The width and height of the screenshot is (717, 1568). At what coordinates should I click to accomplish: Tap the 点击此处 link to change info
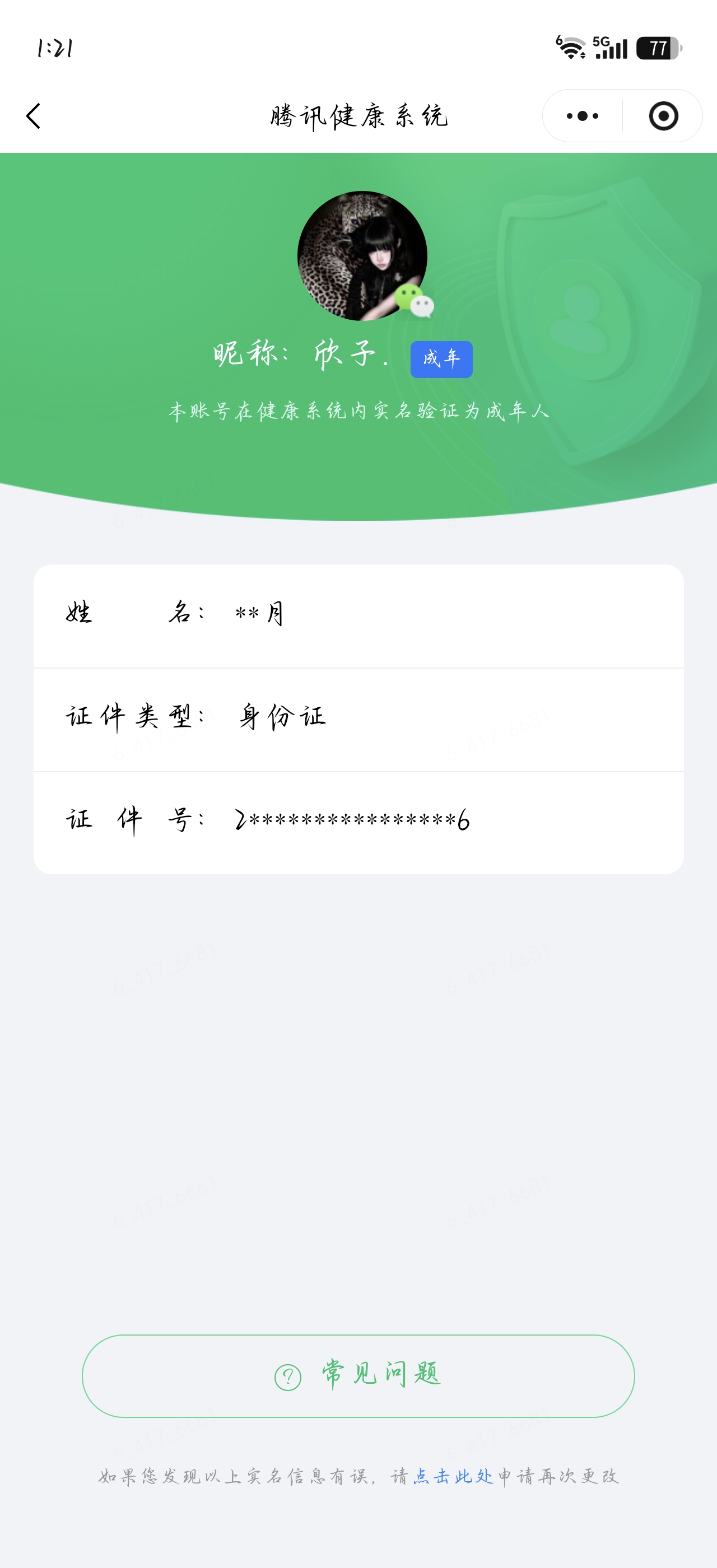(x=454, y=1476)
